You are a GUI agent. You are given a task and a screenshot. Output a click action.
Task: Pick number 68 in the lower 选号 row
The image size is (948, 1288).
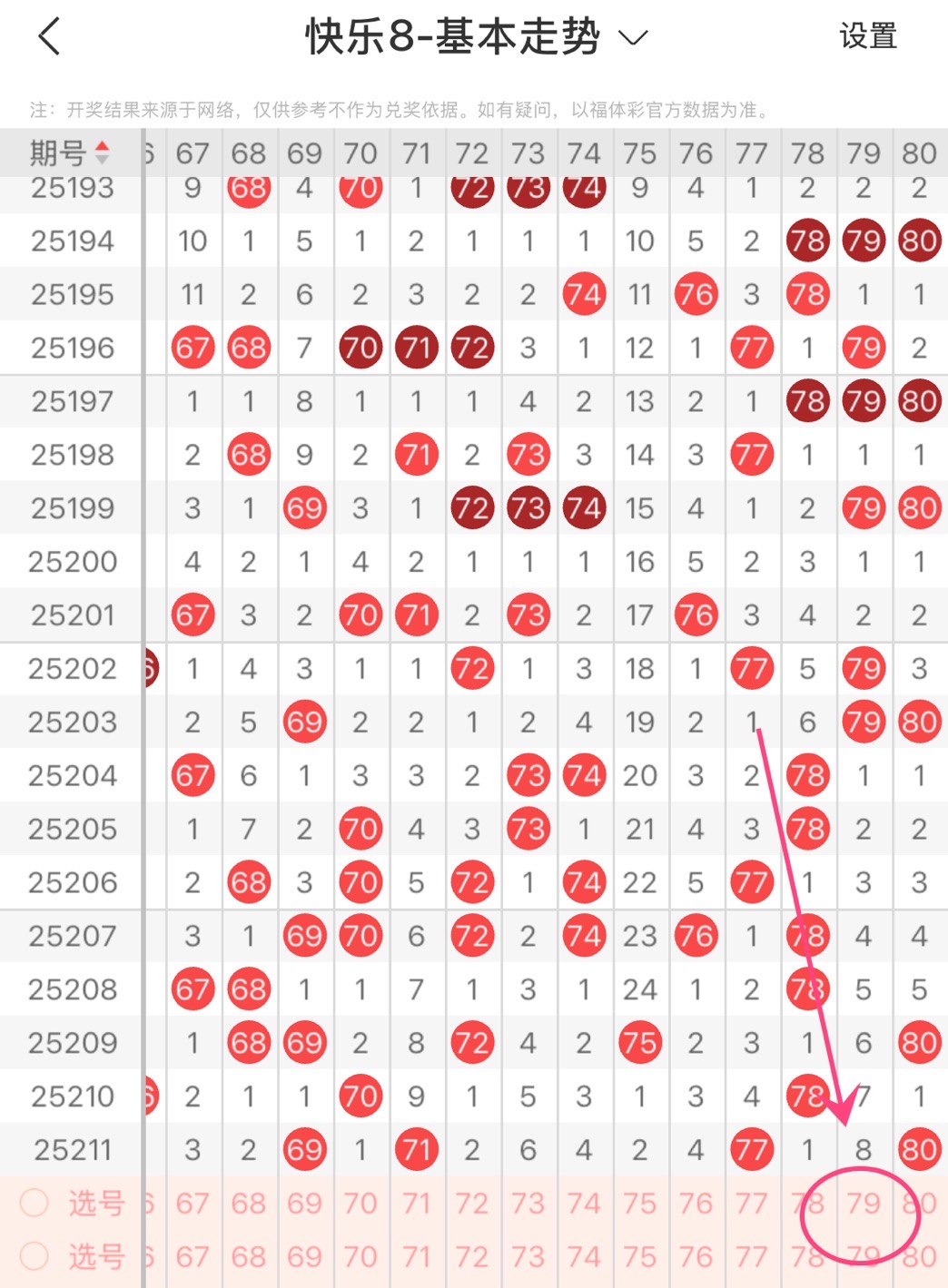[249, 1256]
